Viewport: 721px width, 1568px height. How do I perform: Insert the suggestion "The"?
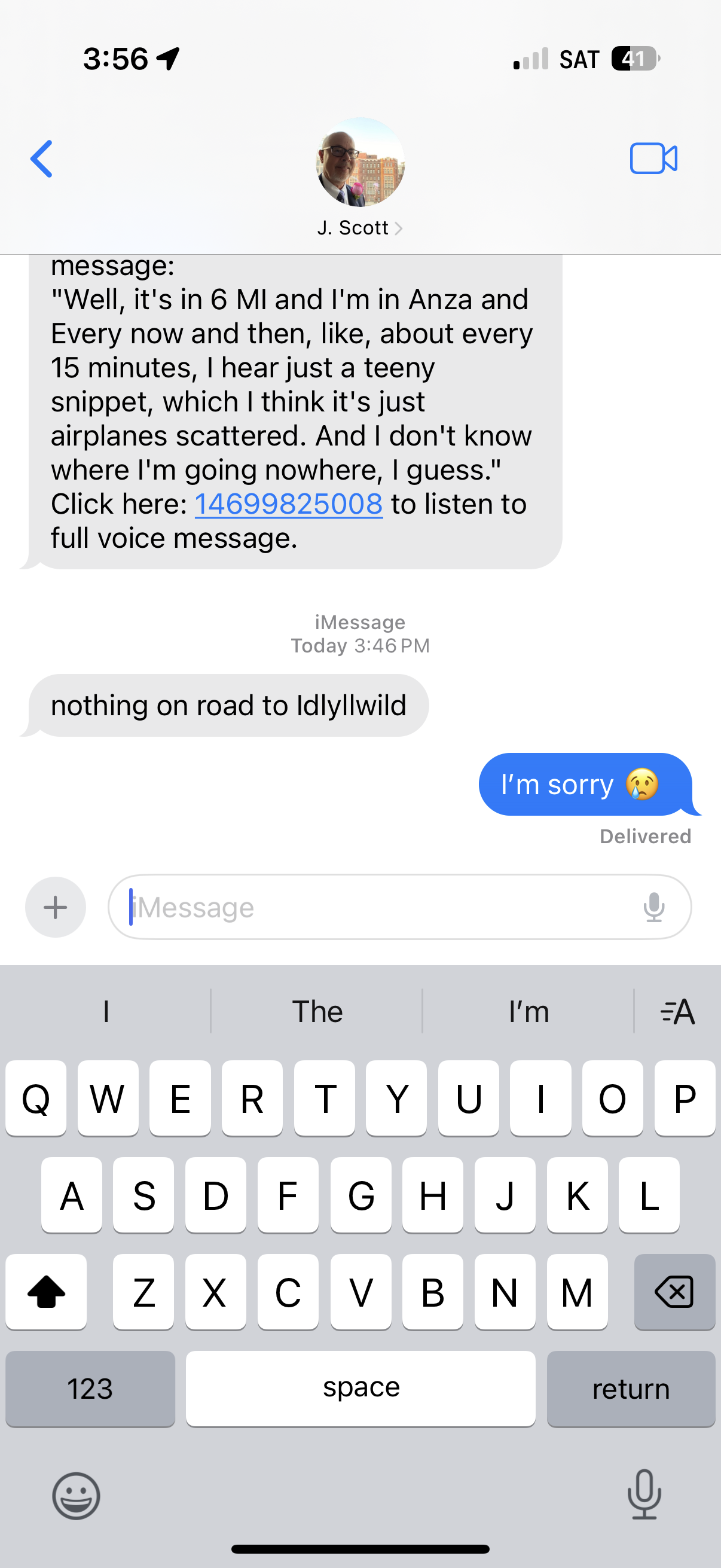317,1012
